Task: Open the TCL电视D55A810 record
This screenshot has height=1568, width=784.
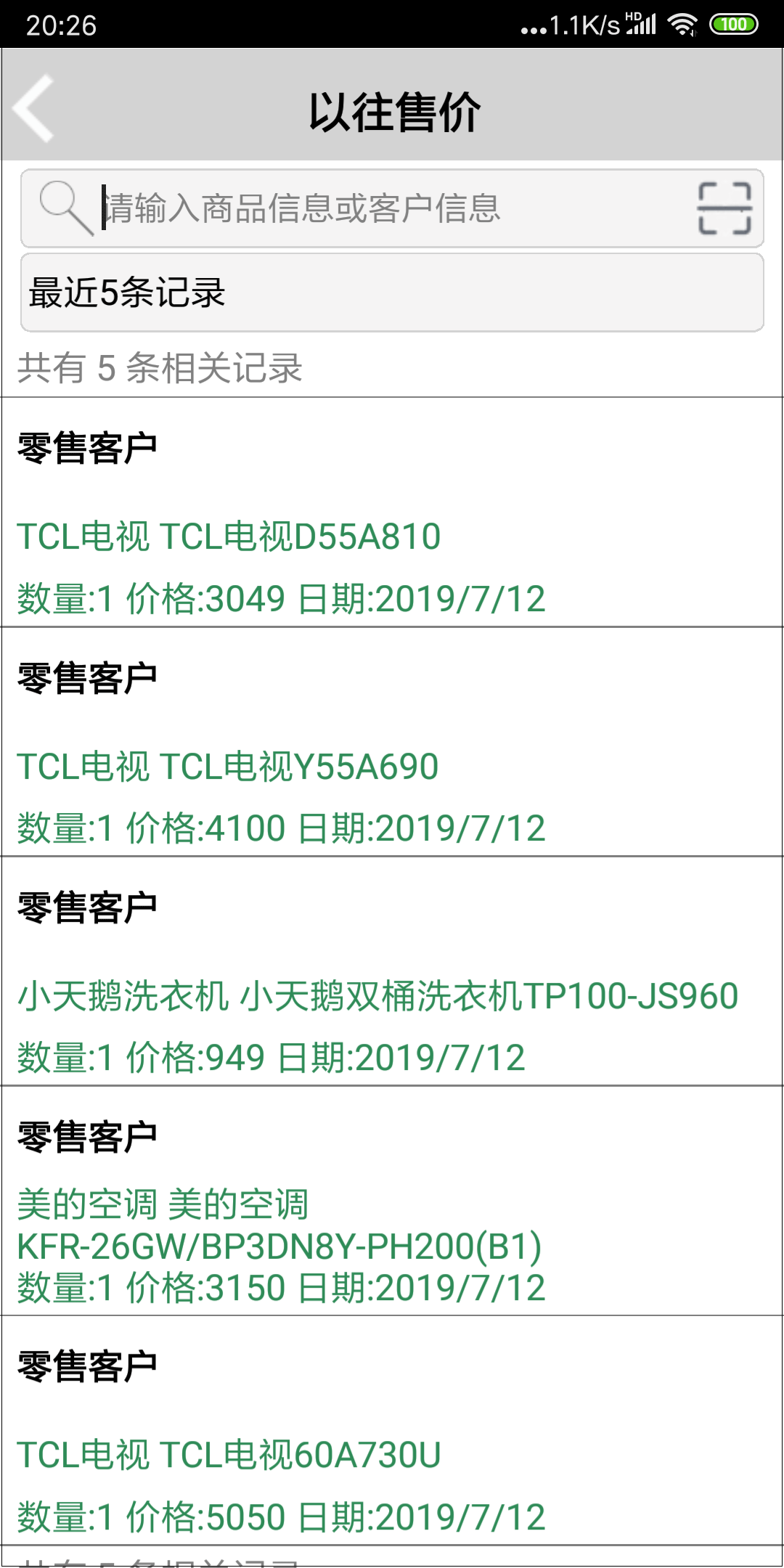Action: 392,513
